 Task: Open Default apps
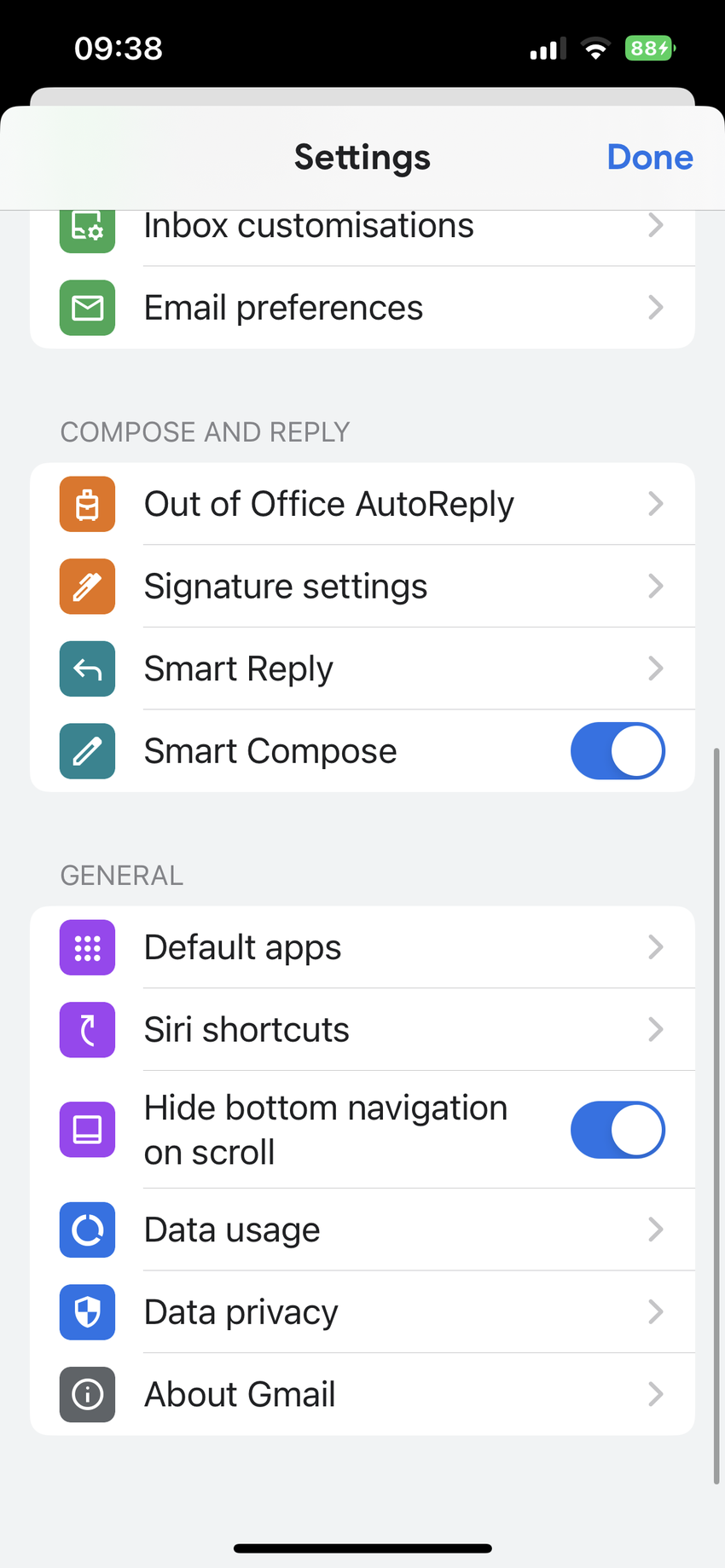(x=362, y=947)
